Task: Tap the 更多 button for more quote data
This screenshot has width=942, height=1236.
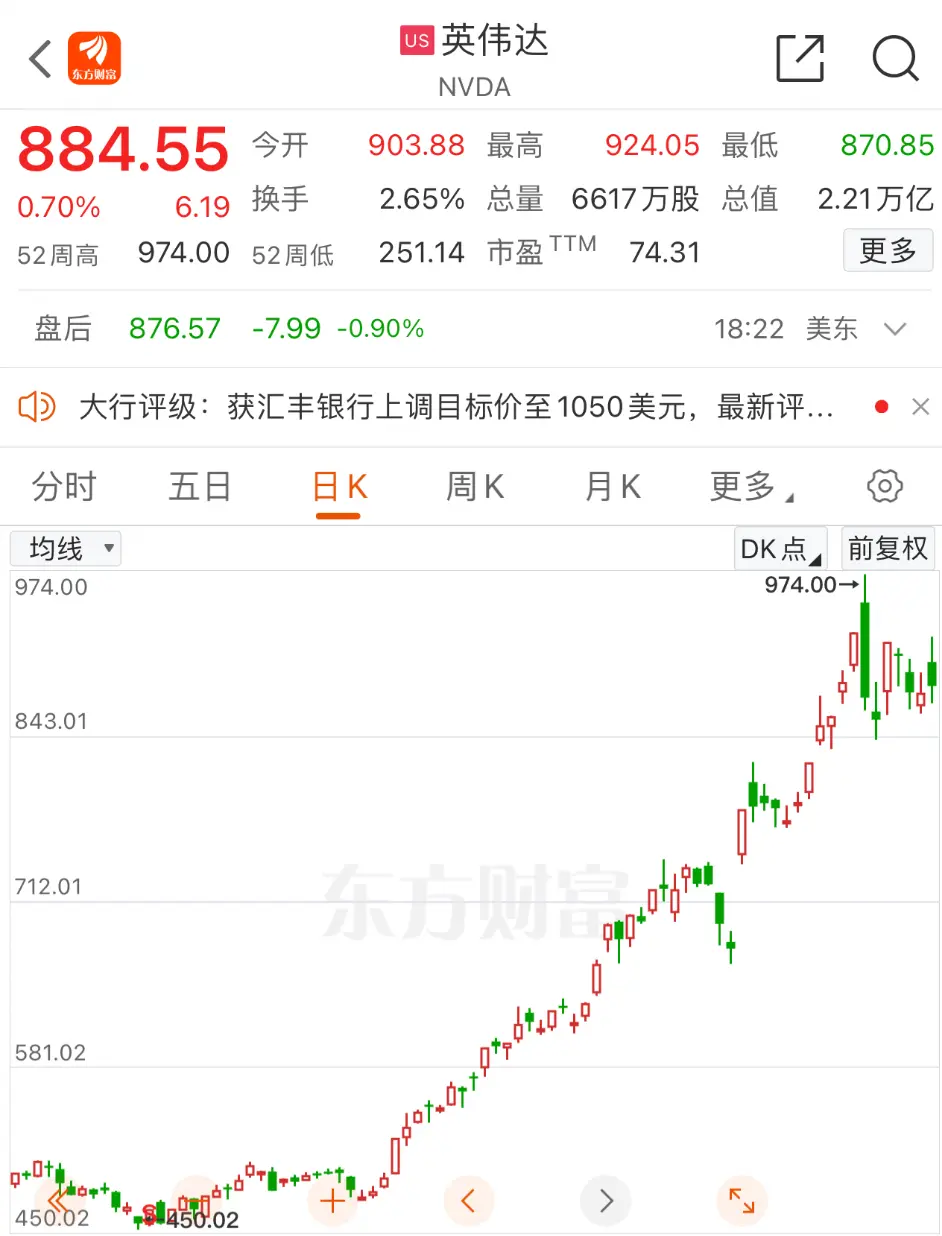Action: click(887, 250)
